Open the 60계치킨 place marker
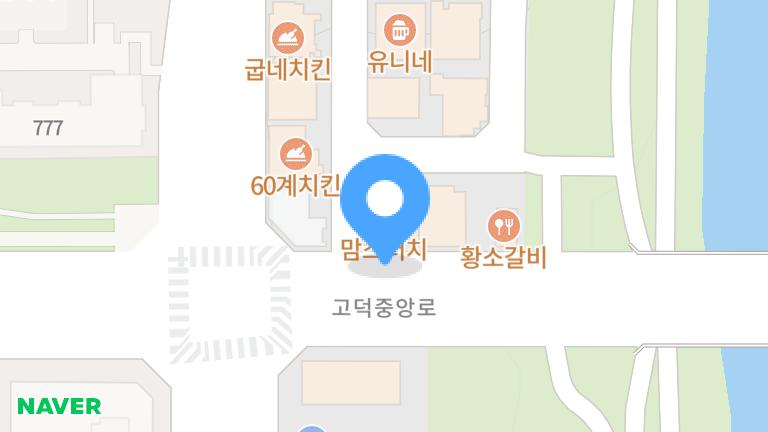768x432 pixels. [x=294, y=155]
